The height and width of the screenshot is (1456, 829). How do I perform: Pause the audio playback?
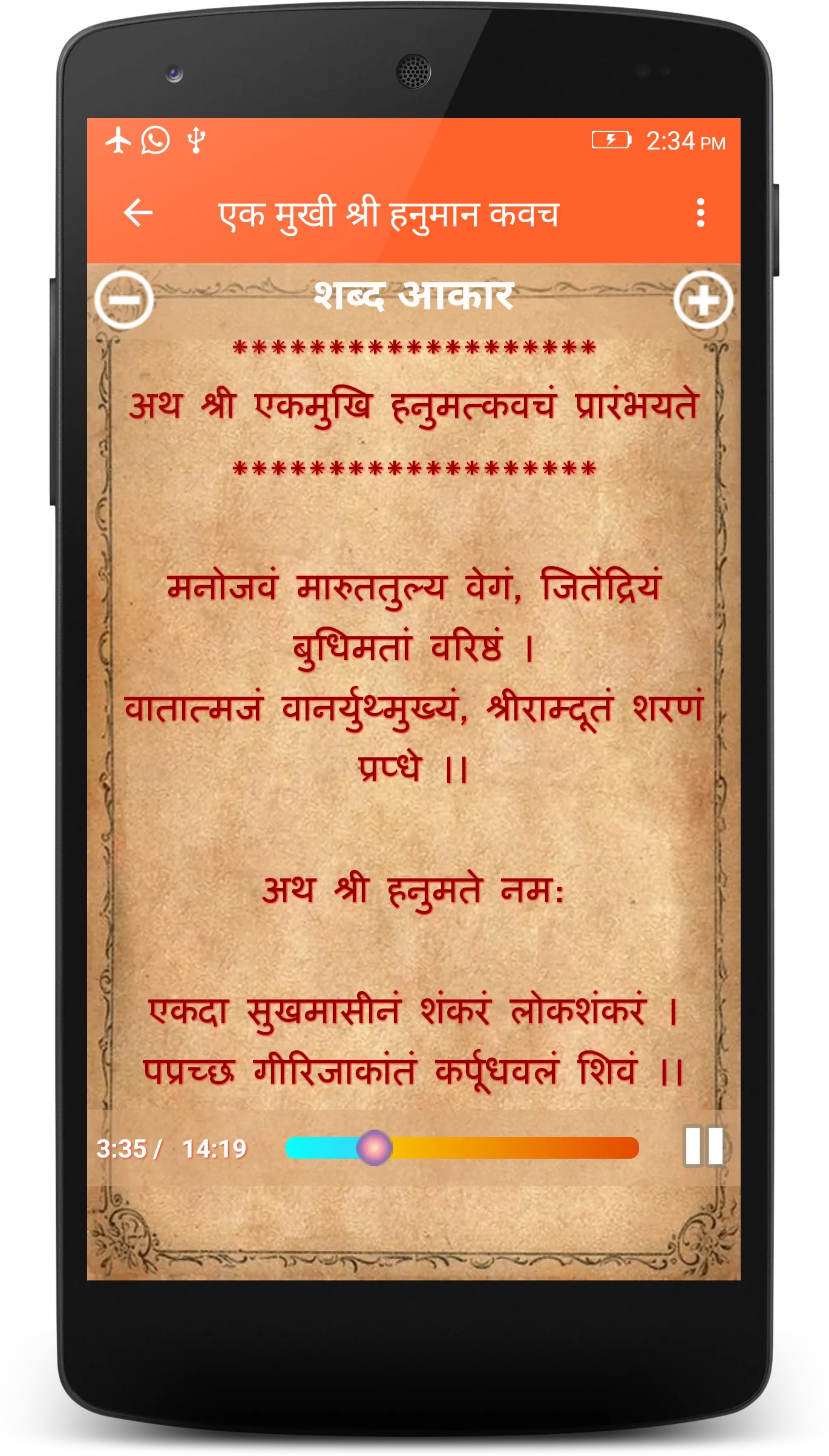click(704, 1146)
